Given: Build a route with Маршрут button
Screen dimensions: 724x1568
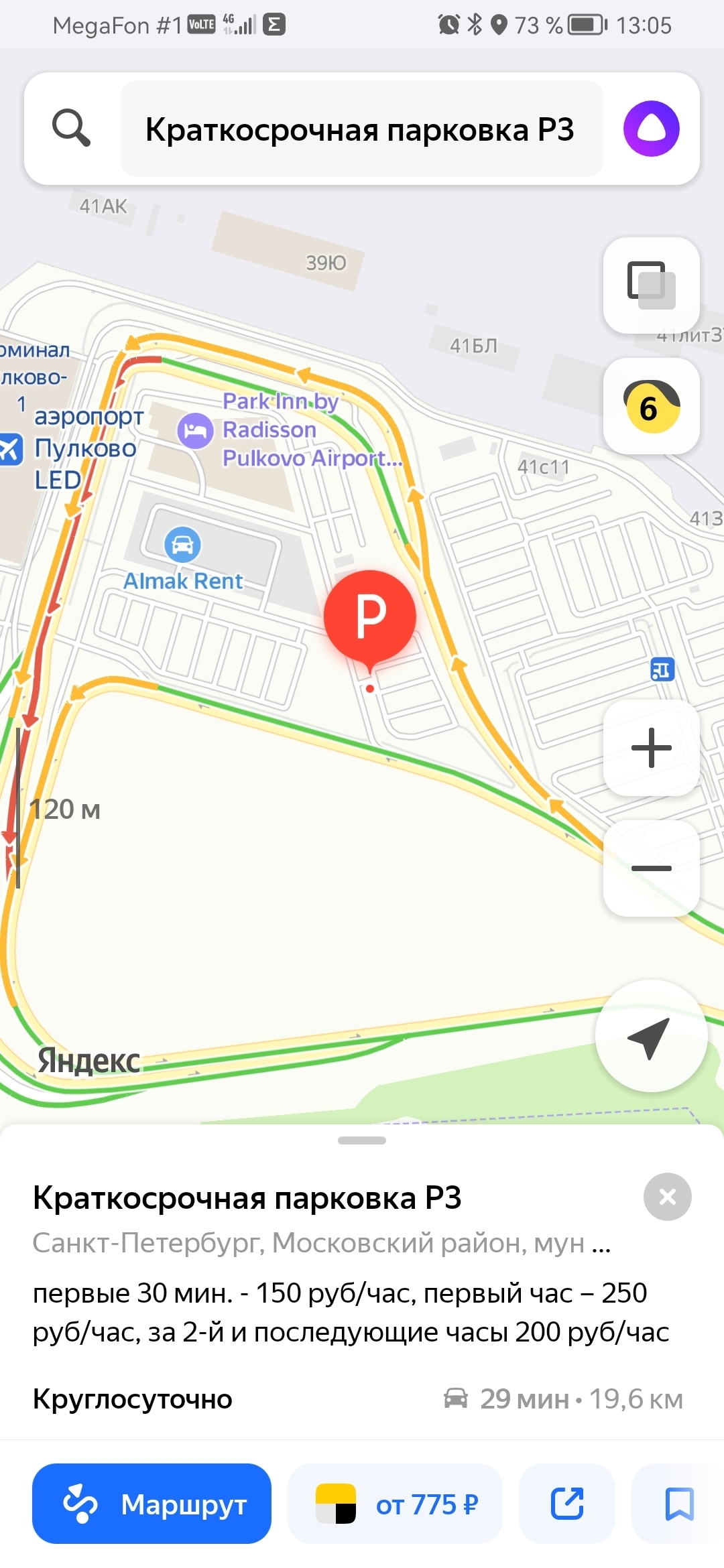Looking at the screenshot, I should pos(152,1504).
